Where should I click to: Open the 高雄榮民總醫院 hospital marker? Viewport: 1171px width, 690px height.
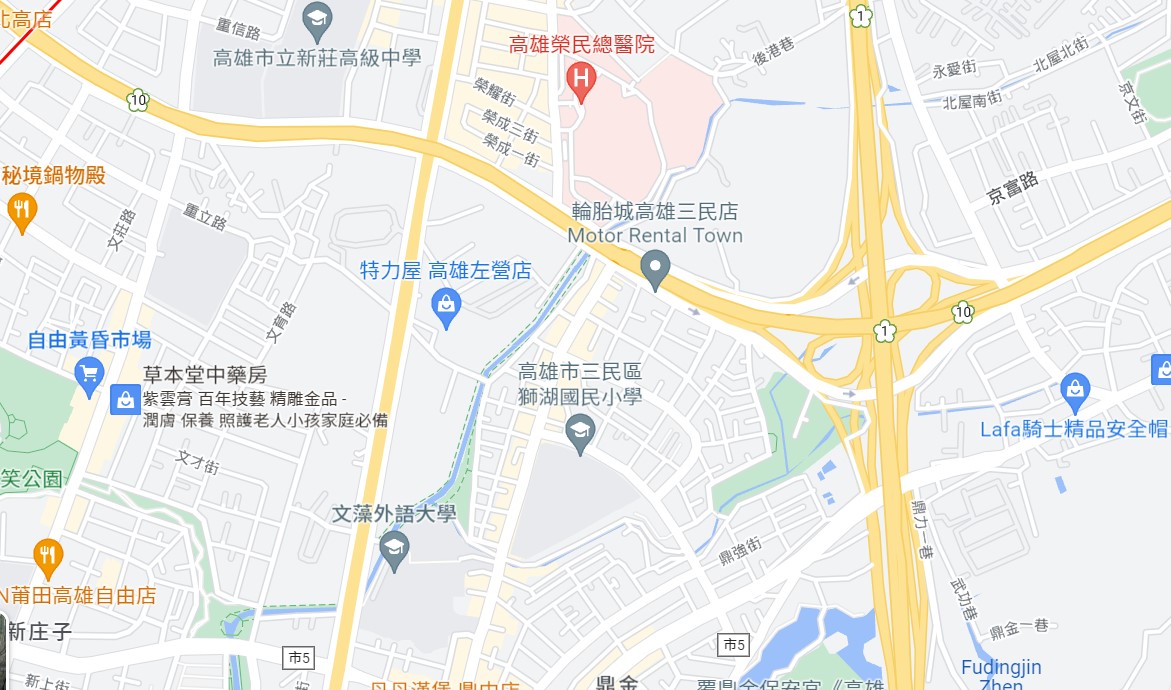point(581,79)
